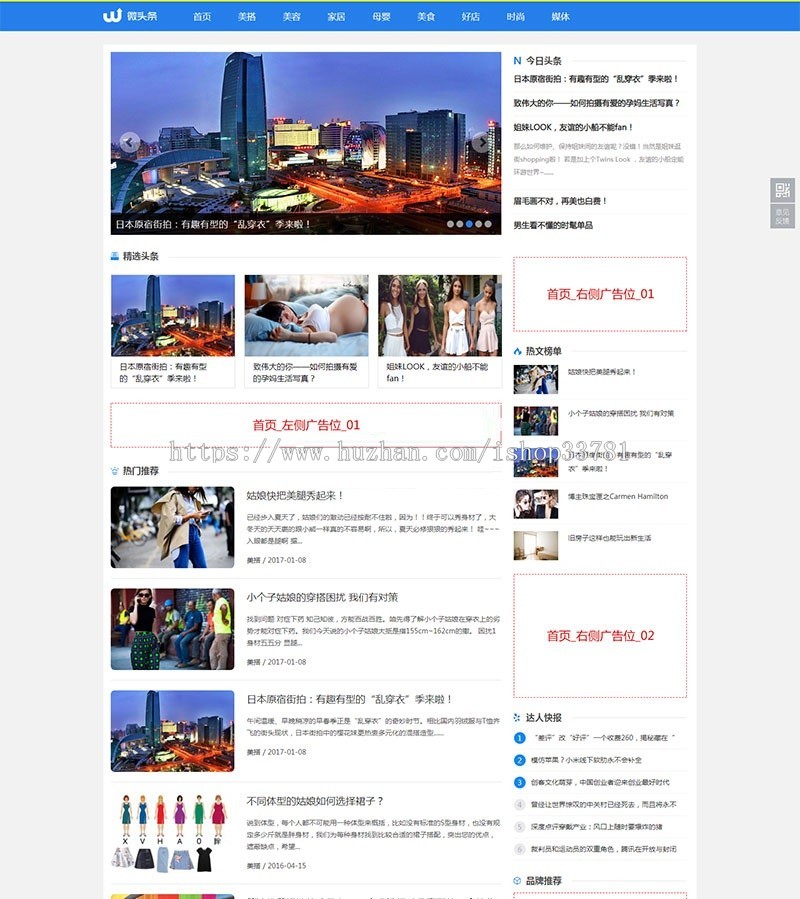Open today's headline 眉毛画不对，再美也白费！
Screen dimensions: 800x899
point(560,201)
